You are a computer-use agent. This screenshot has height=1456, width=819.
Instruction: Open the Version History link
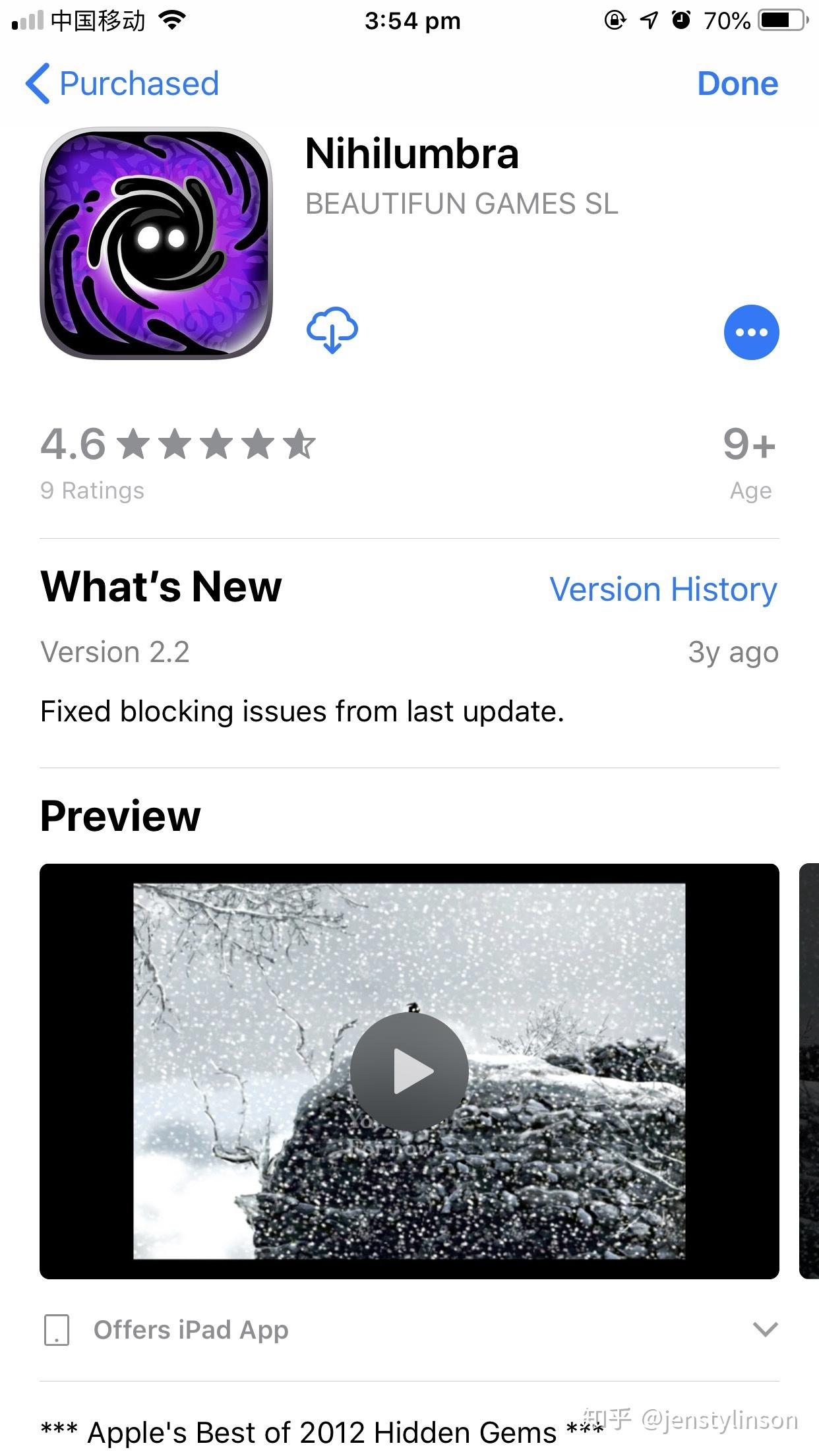point(663,589)
